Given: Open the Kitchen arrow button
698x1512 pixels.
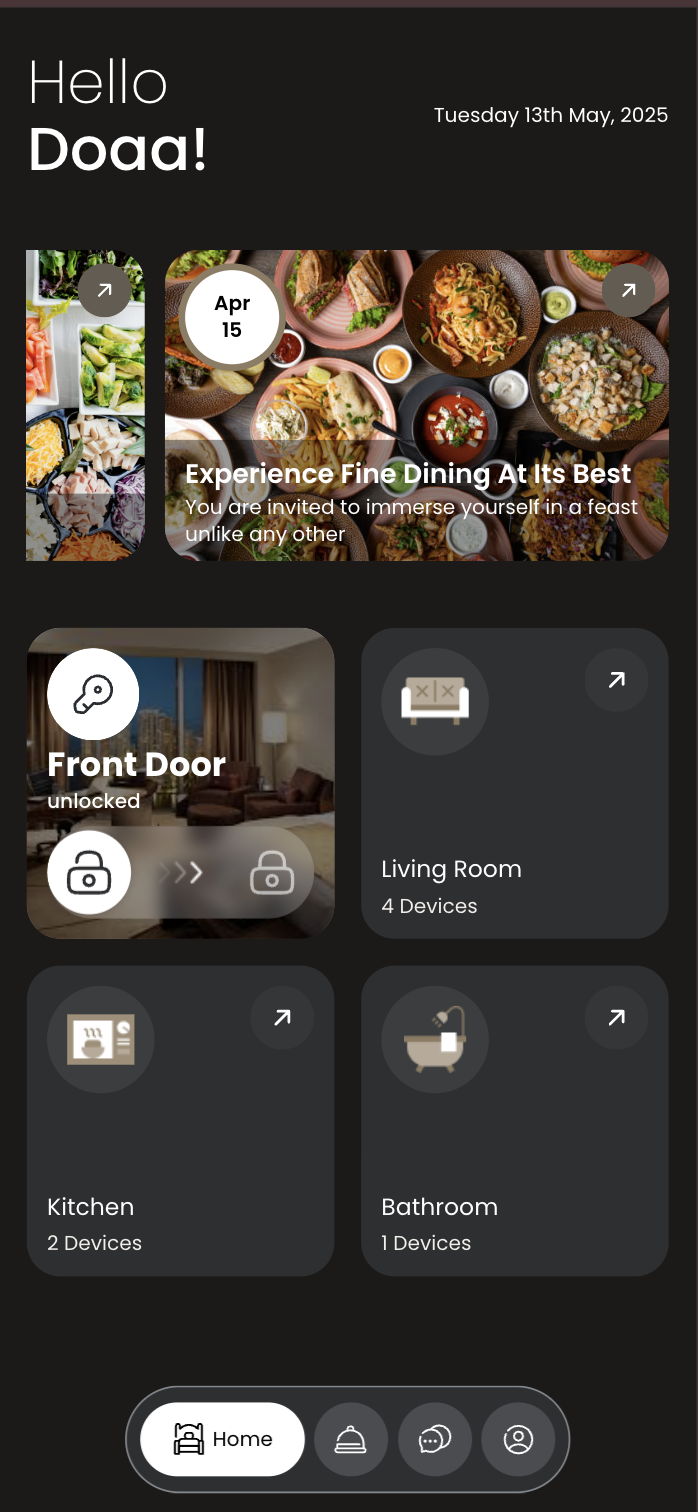Looking at the screenshot, I should tap(282, 1018).
